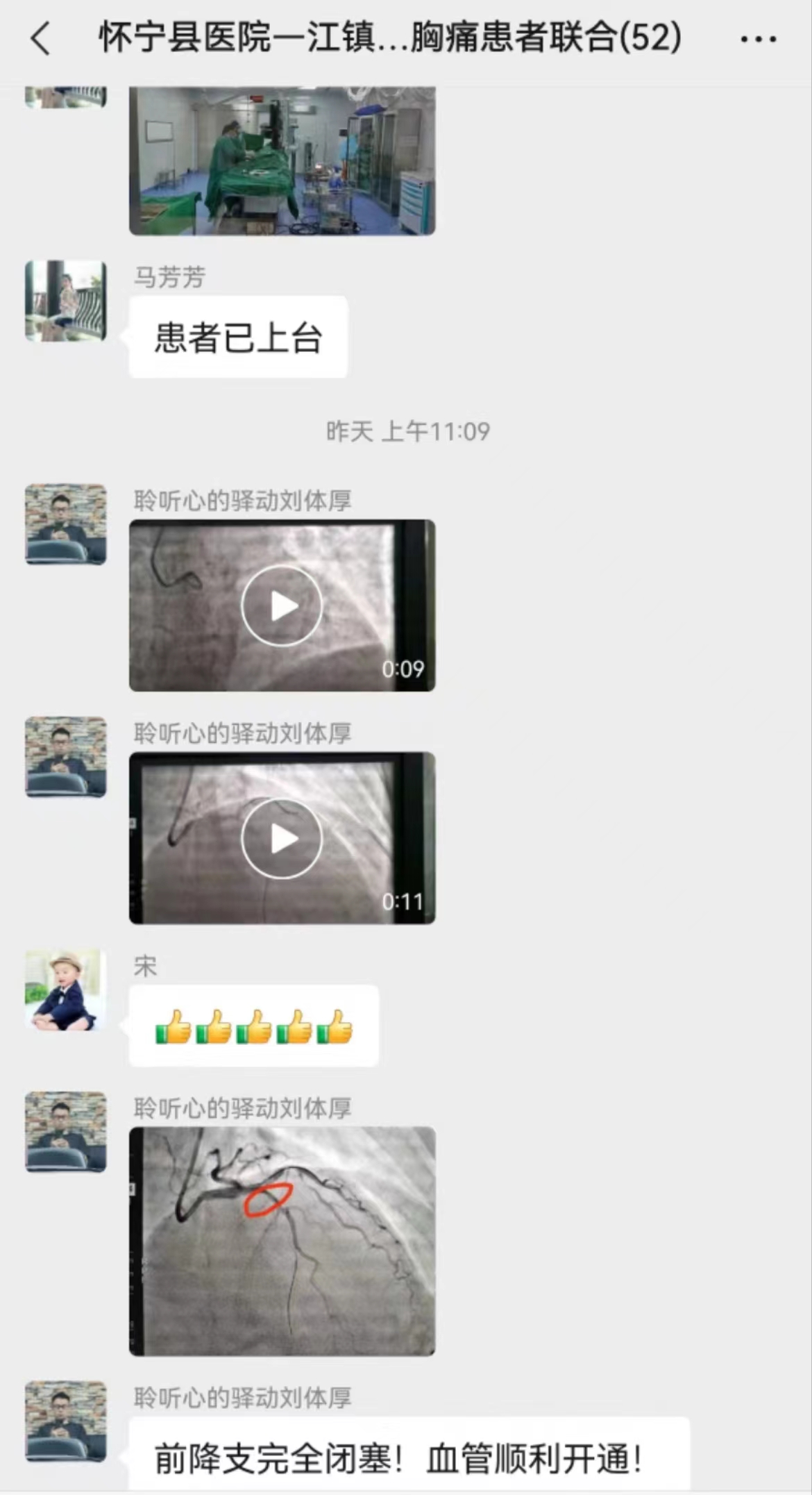Tap the avatar beside the 0:09 video

coord(66,524)
